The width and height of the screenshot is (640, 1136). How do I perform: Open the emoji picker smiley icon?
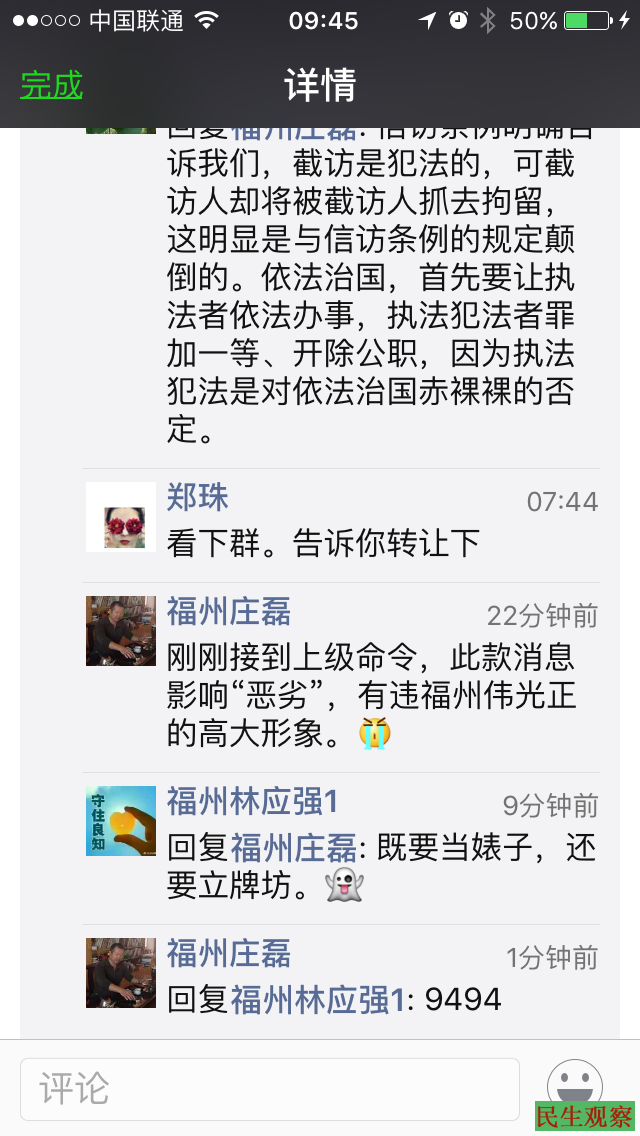[576, 1084]
